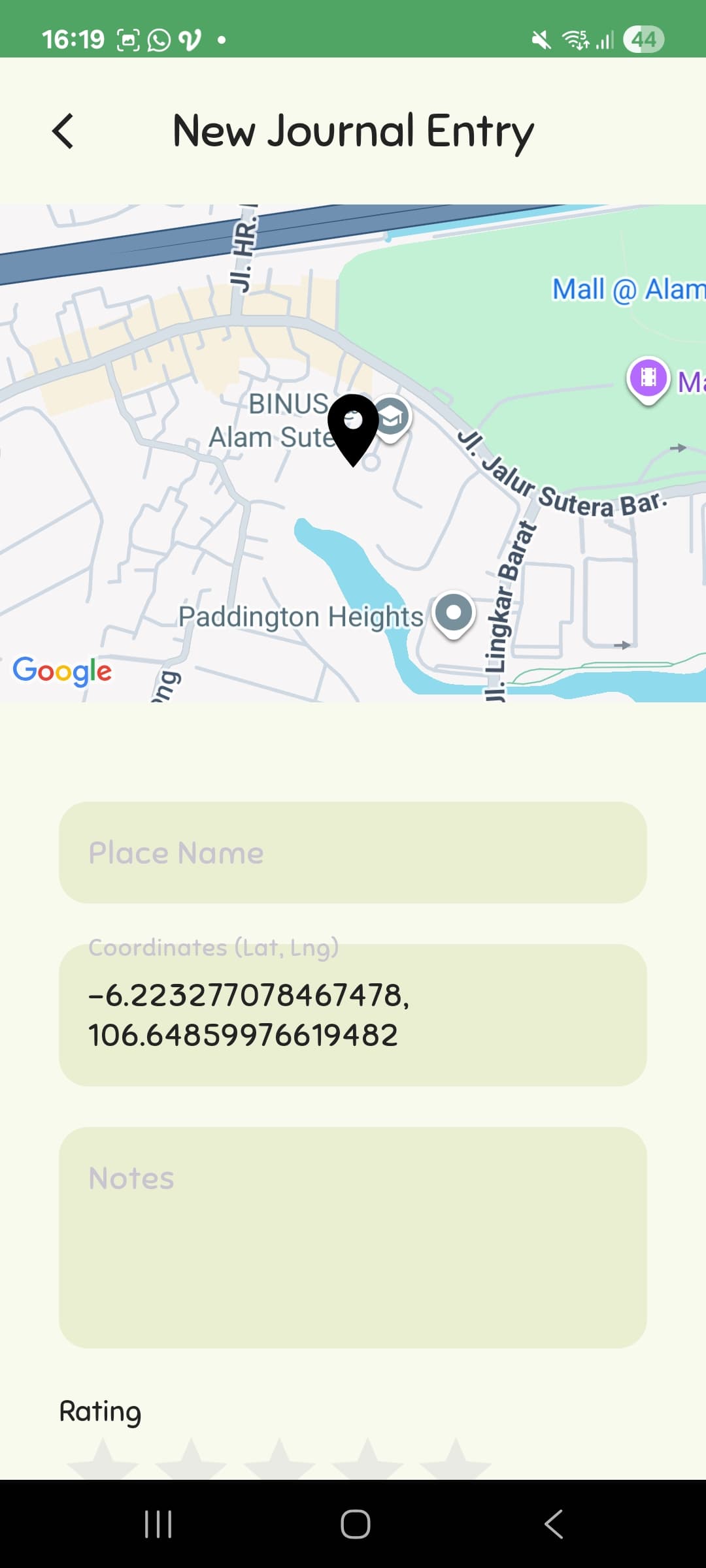Open the purple cinema marker on map
The height and width of the screenshot is (1568, 706).
[x=648, y=378]
